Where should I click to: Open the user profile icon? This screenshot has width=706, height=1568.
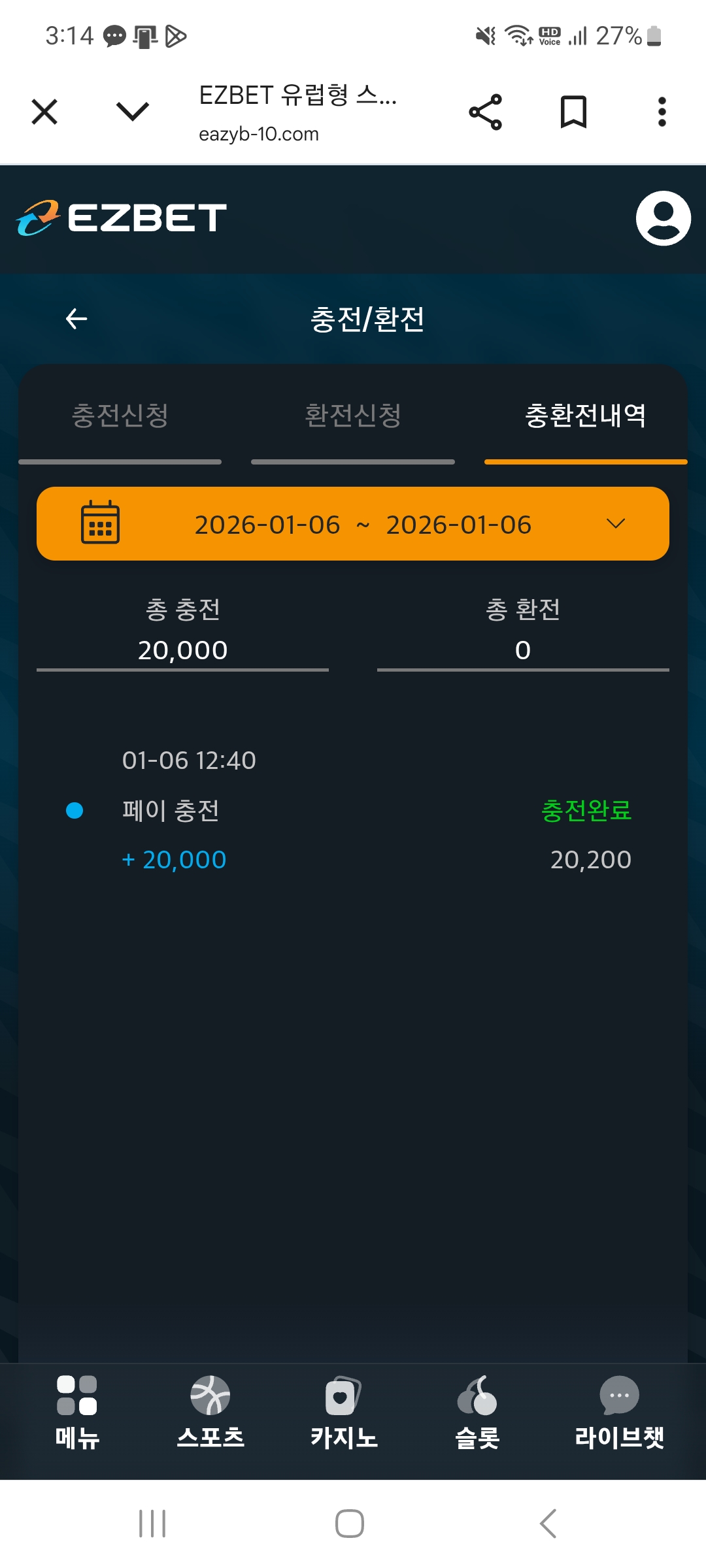click(663, 218)
